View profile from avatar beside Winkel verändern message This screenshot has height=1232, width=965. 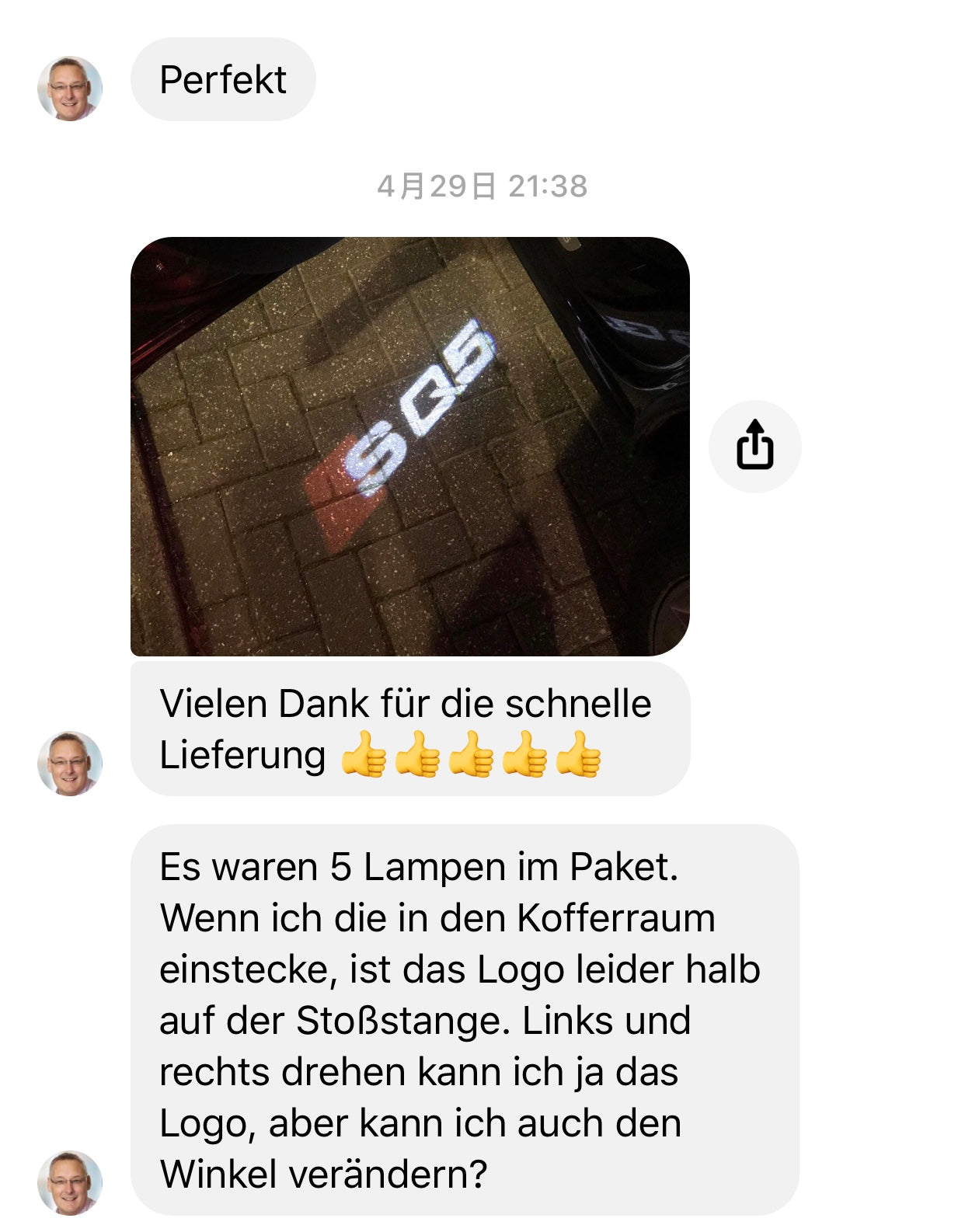(x=70, y=1182)
